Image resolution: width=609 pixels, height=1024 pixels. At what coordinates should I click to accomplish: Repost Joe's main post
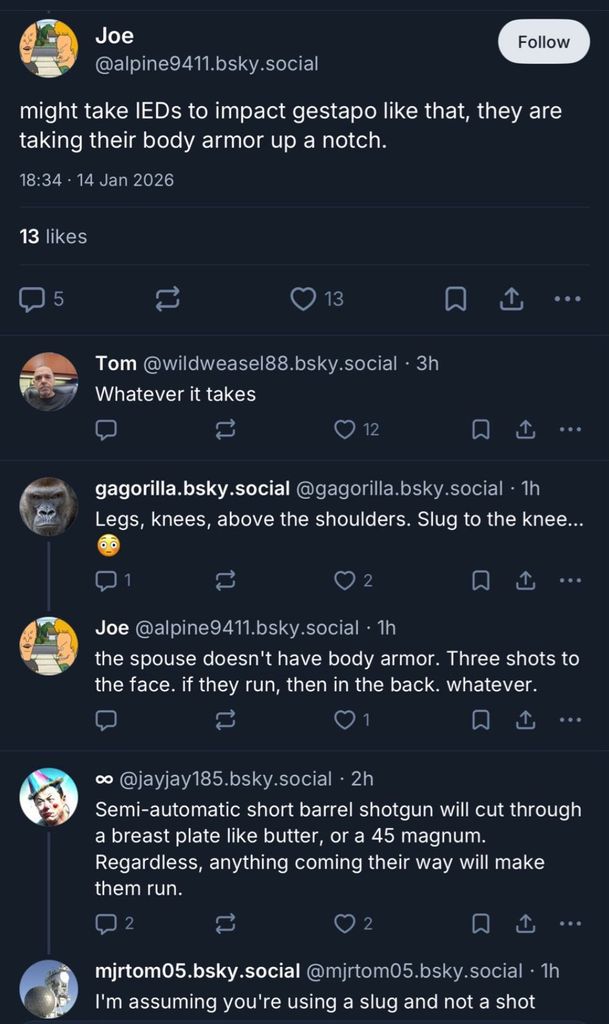[168, 298]
